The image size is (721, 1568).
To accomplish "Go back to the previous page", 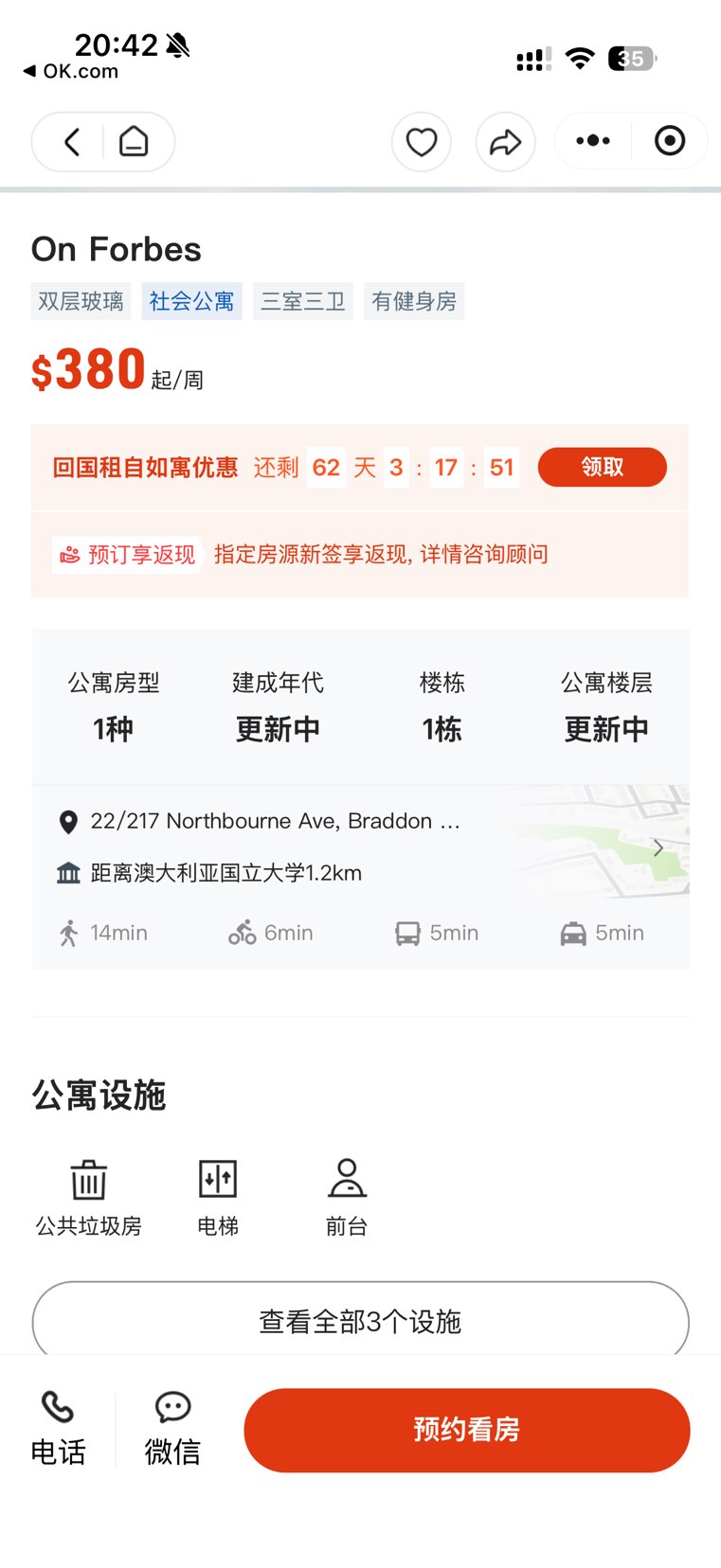I will (72, 142).
